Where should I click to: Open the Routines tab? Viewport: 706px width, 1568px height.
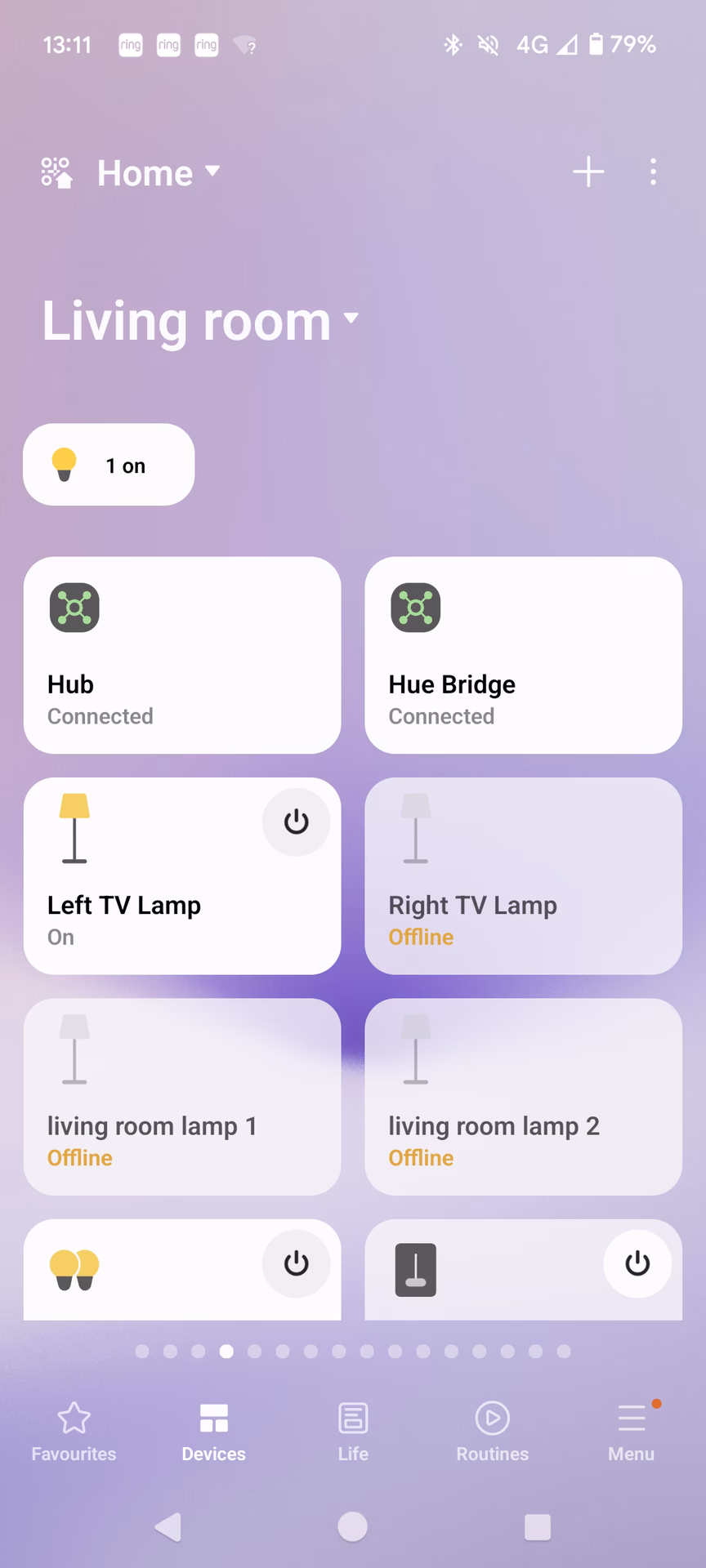[492, 1431]
